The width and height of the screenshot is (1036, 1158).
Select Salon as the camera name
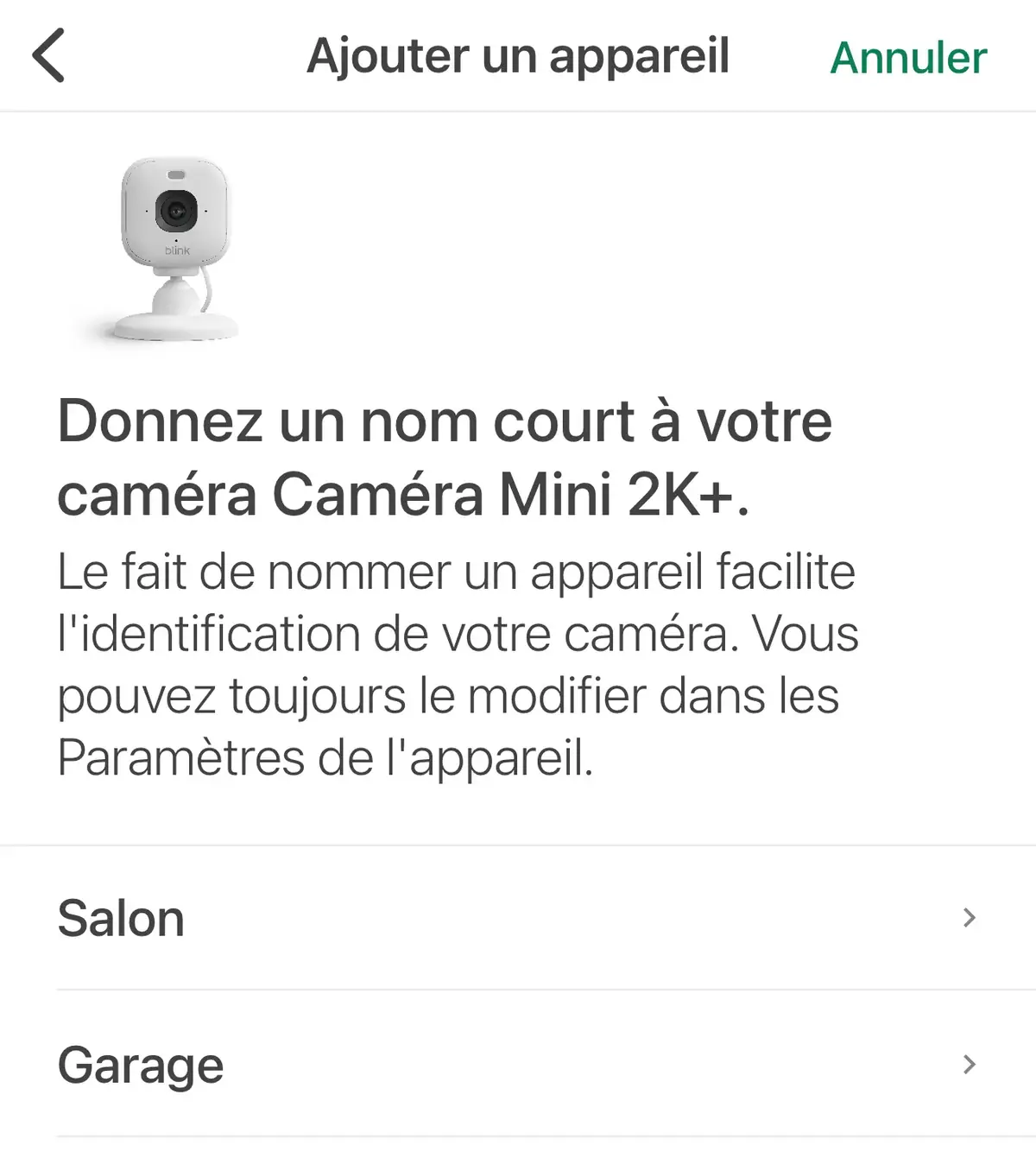pos(121,918)
